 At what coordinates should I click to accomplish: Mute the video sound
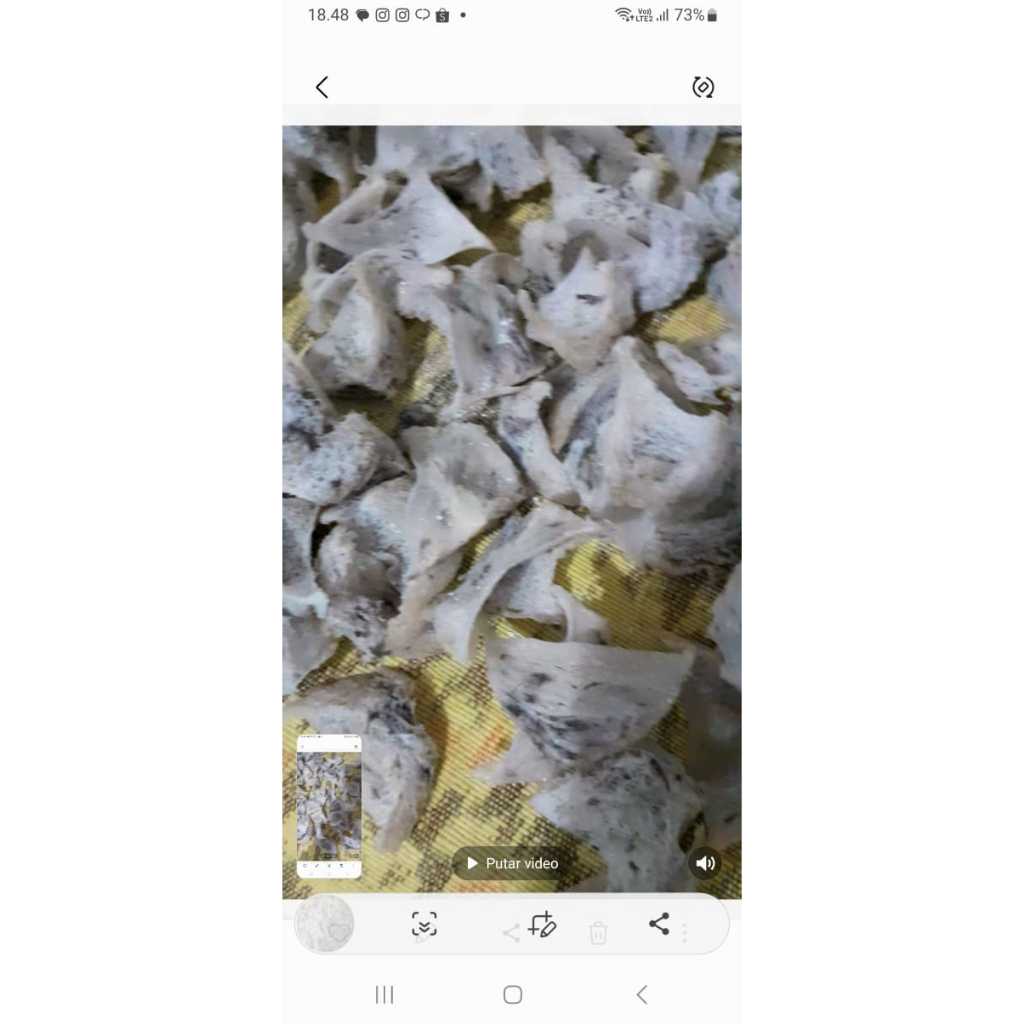(705, 863)
